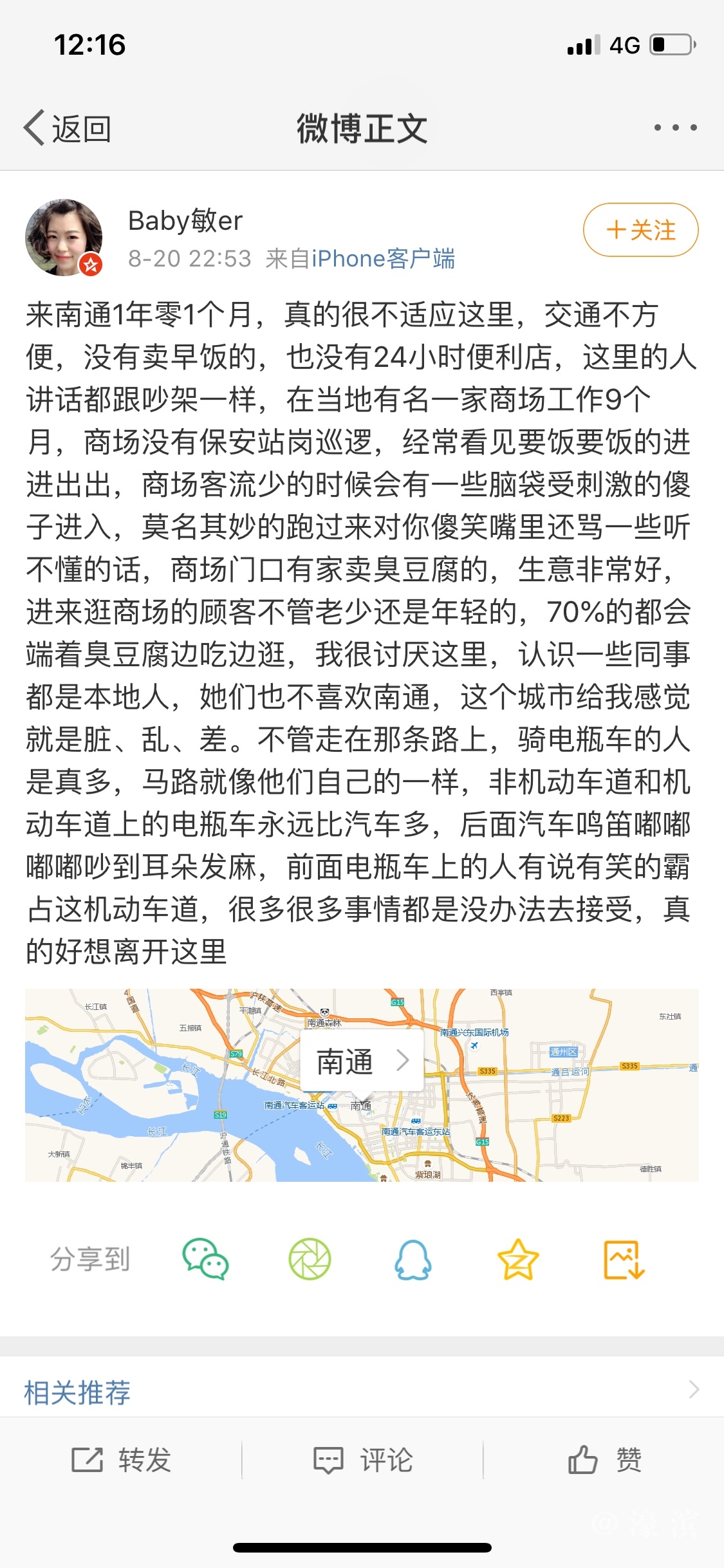724x1568 pixels.
Task: Follow Baby敏er with +关注 button
Action: [640, 230]
